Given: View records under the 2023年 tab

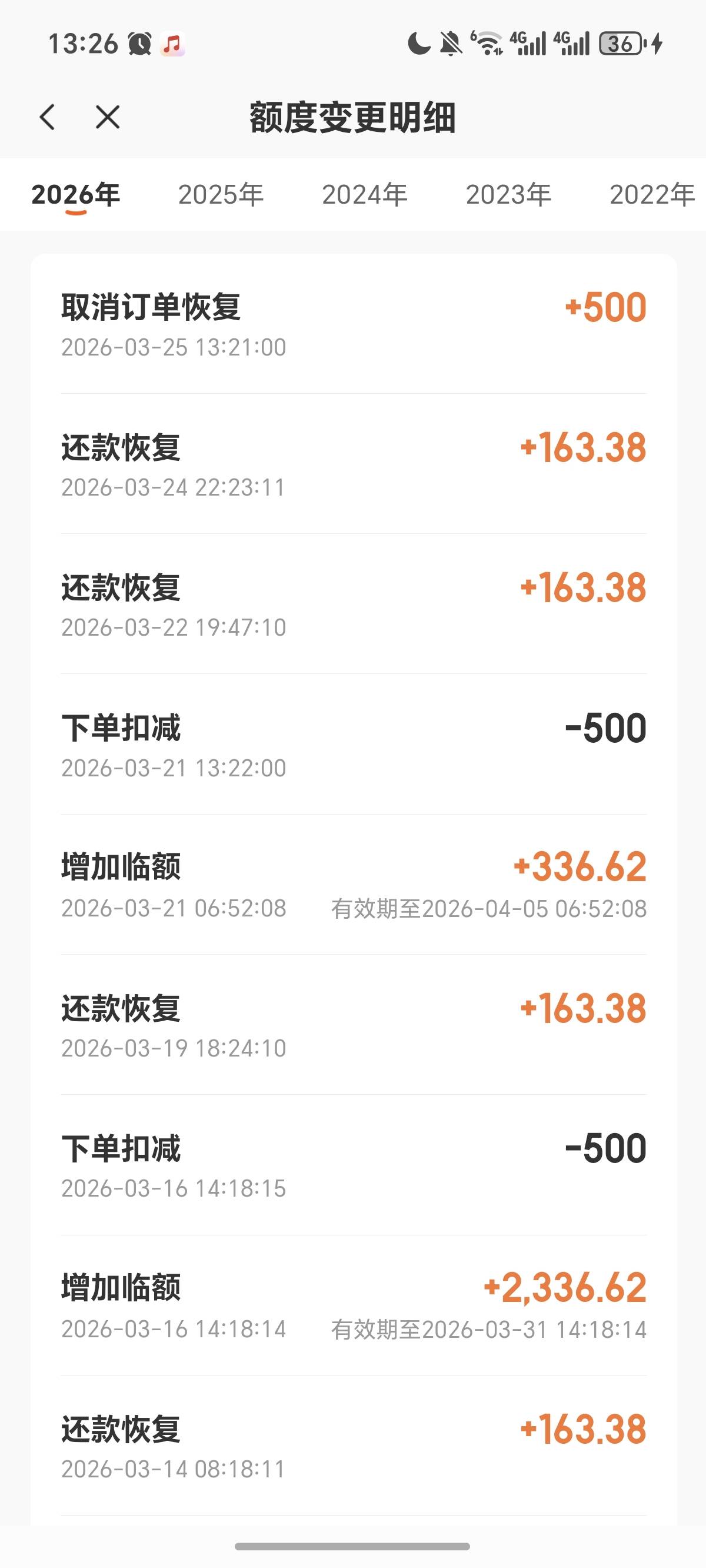Looking at the screenshot, I should coord(508,195).
